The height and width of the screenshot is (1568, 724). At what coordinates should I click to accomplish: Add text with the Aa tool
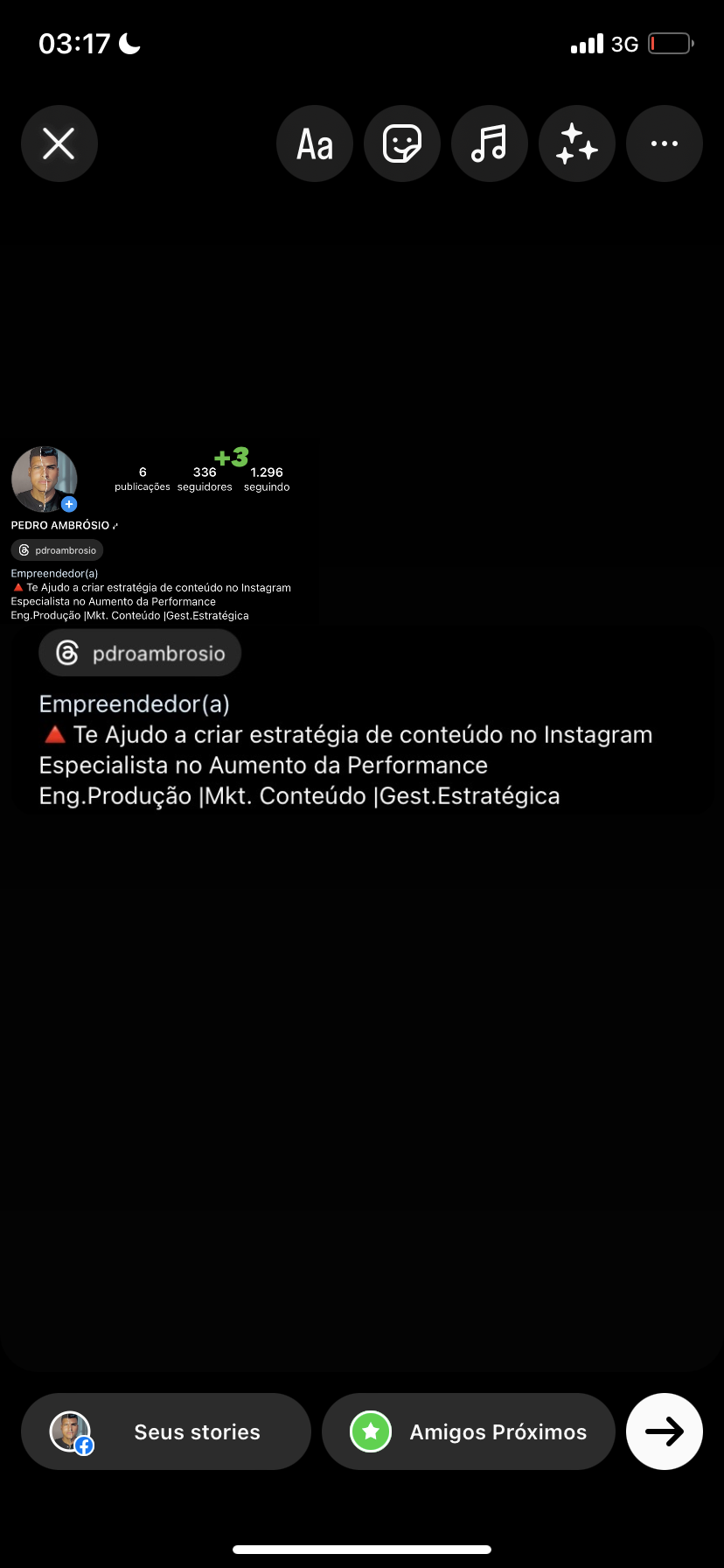[315, 143]
